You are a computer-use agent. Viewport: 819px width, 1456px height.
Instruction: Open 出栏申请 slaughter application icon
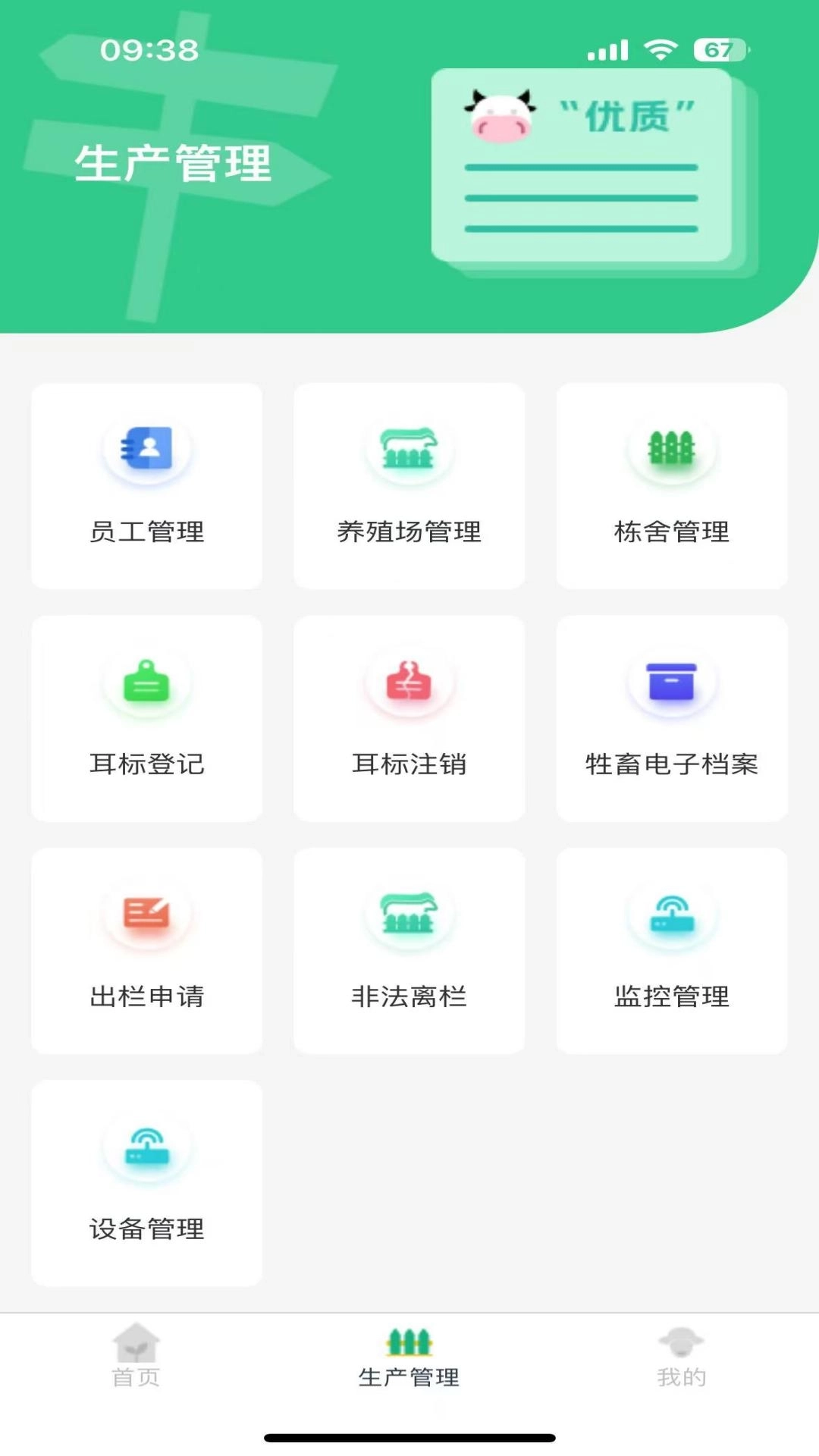[146, 915]
